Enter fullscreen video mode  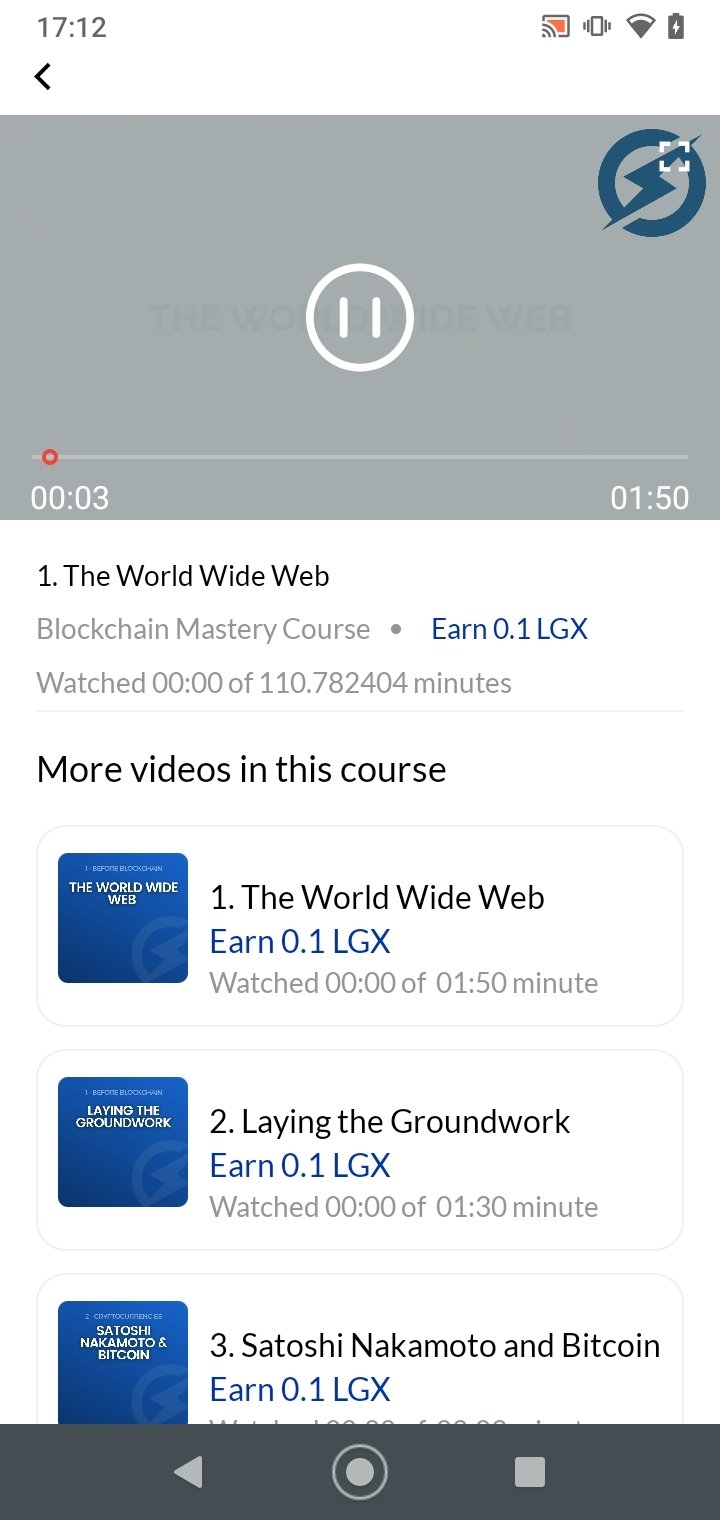pyautogui.click(x=674, y=158)
